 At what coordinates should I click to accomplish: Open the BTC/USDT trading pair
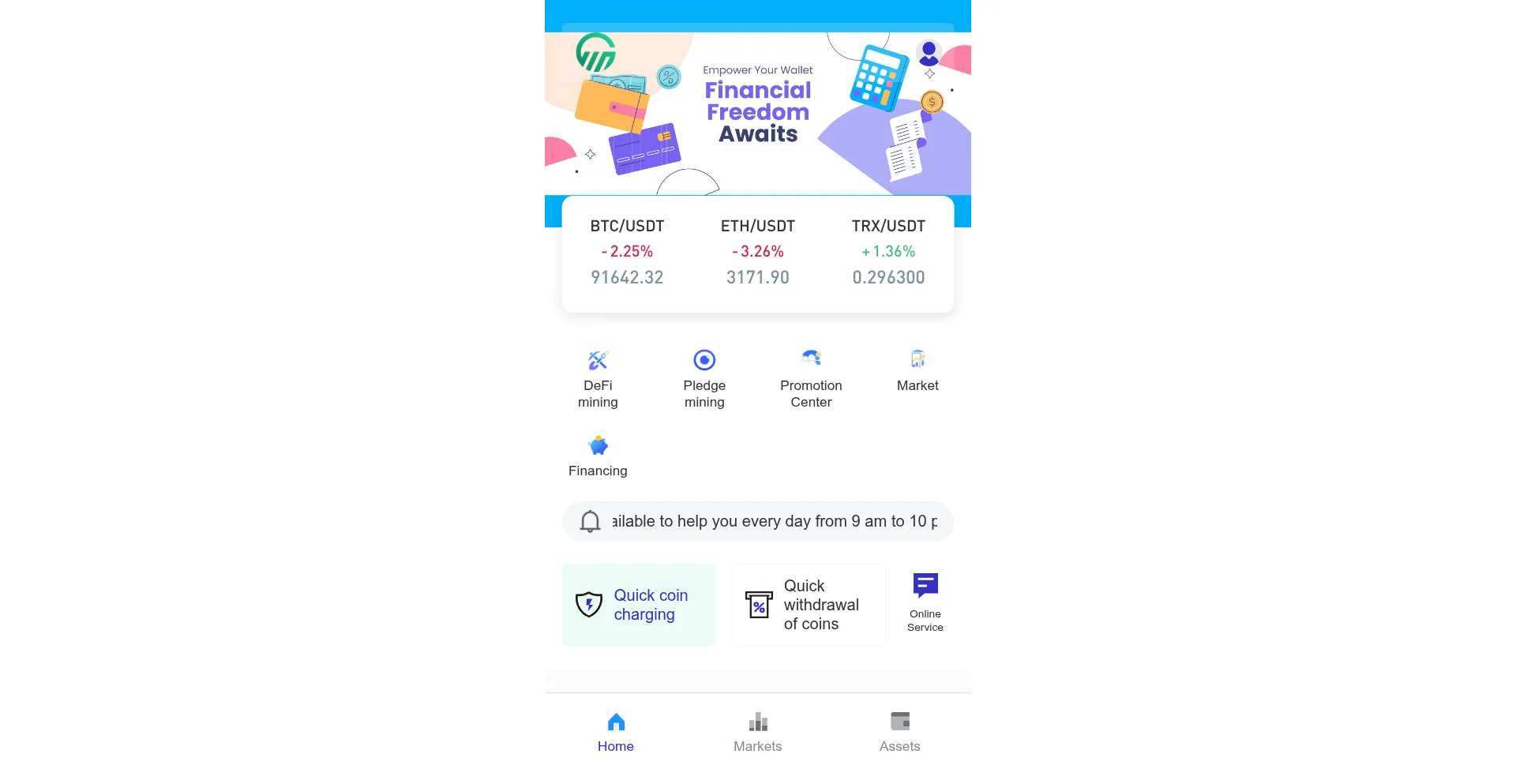tap(627, 252)
